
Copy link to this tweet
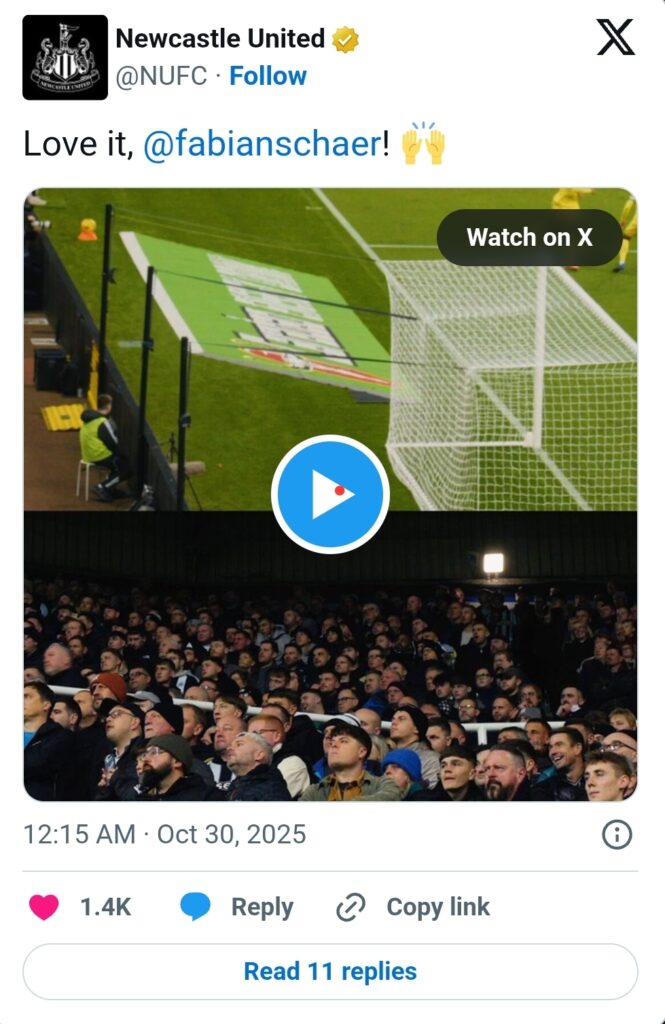point(414,907)
